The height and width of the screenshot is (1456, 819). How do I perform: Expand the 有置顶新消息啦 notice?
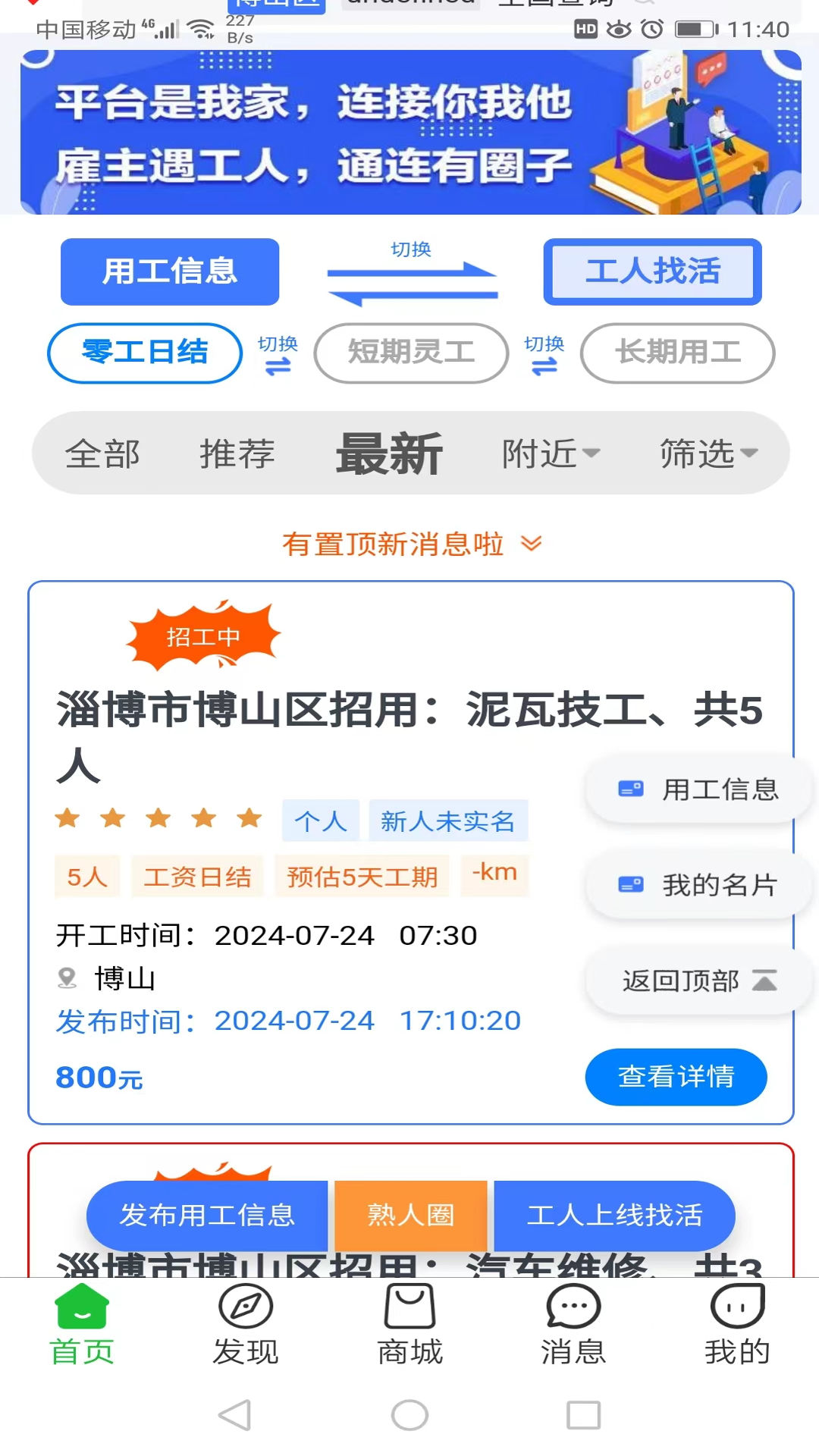pos(411,544)
